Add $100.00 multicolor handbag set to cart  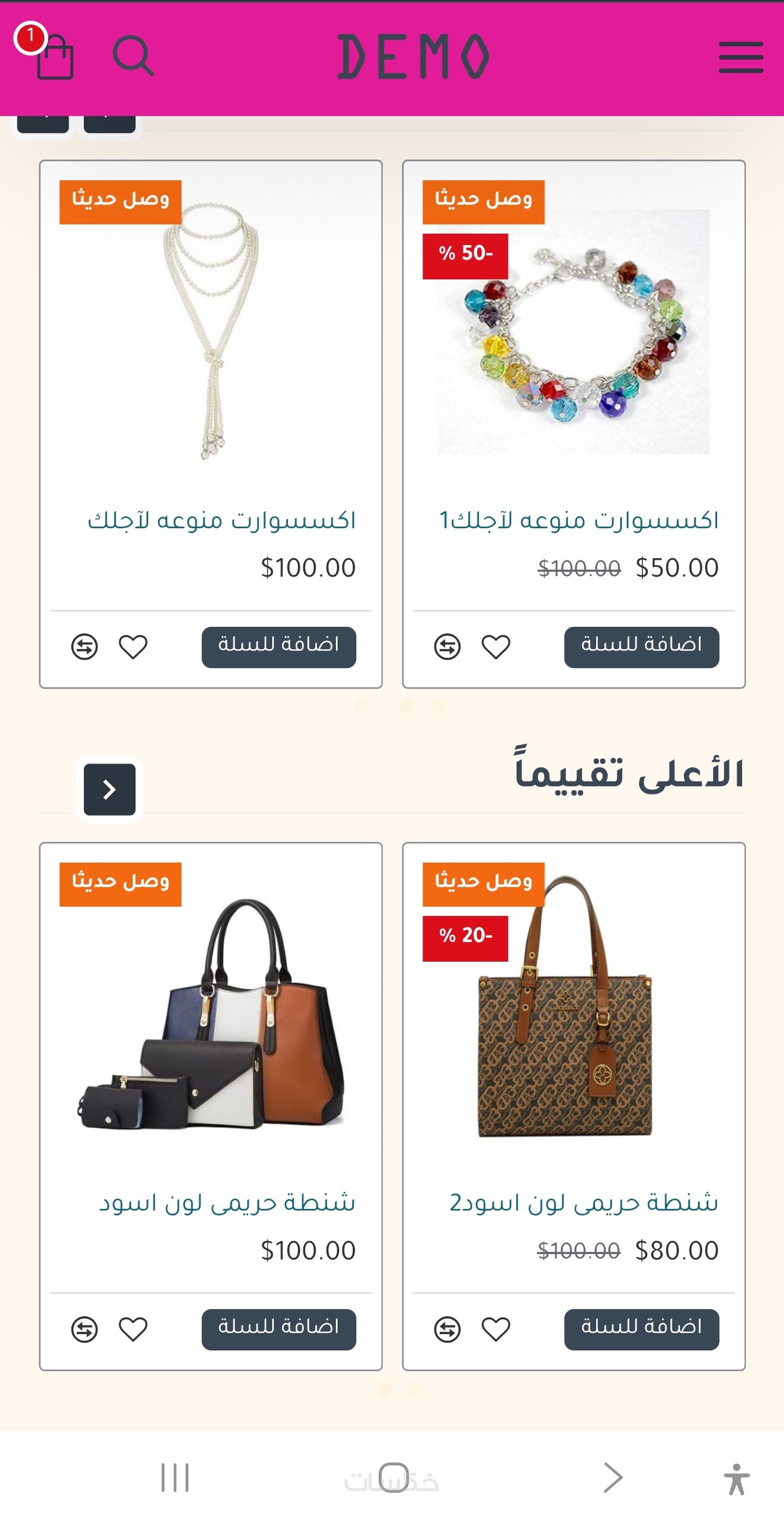point(278,1329)
